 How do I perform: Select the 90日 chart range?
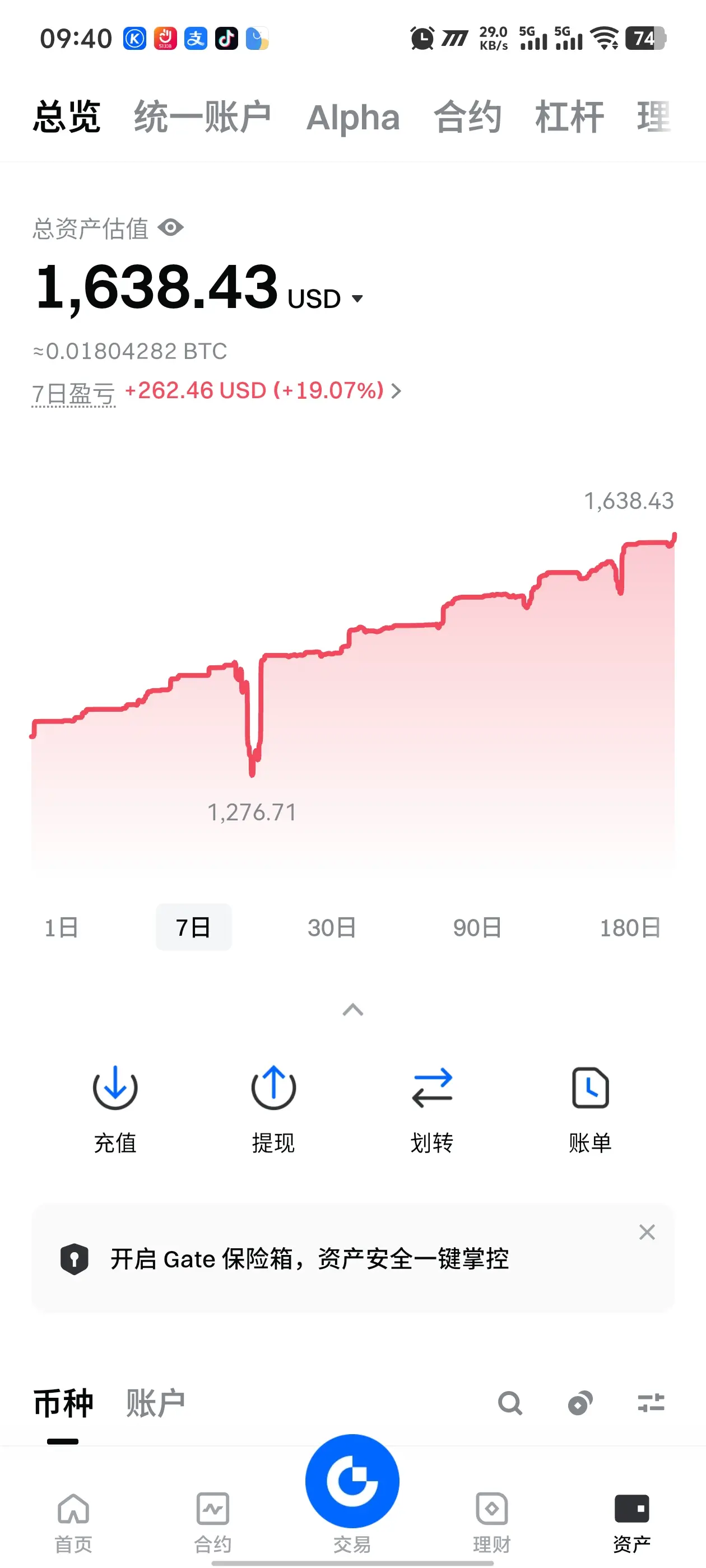477,928
